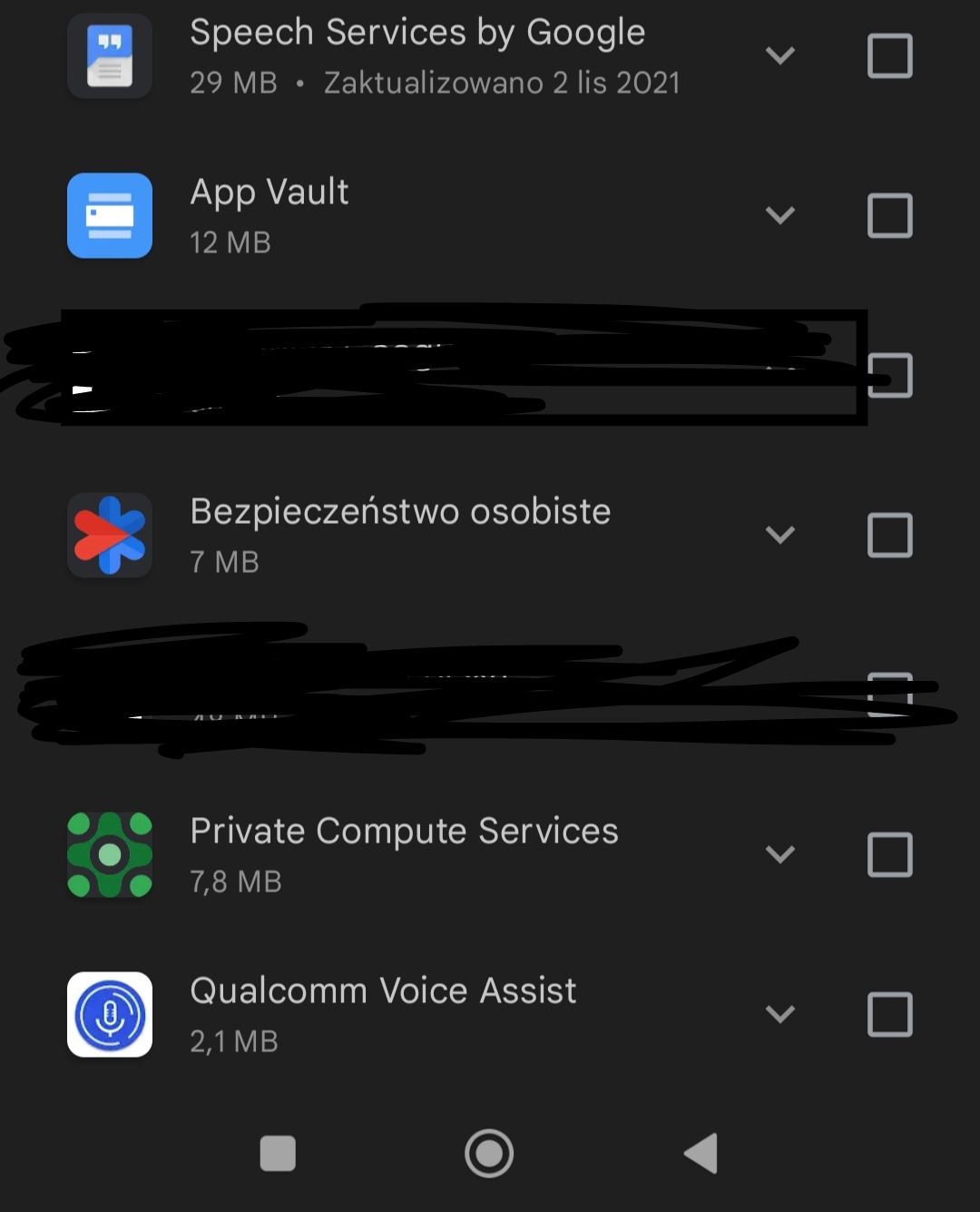Expand Bezpieczeństwo osobiste details
Viewport: 980px width, 1212px height.
(780, 536)
